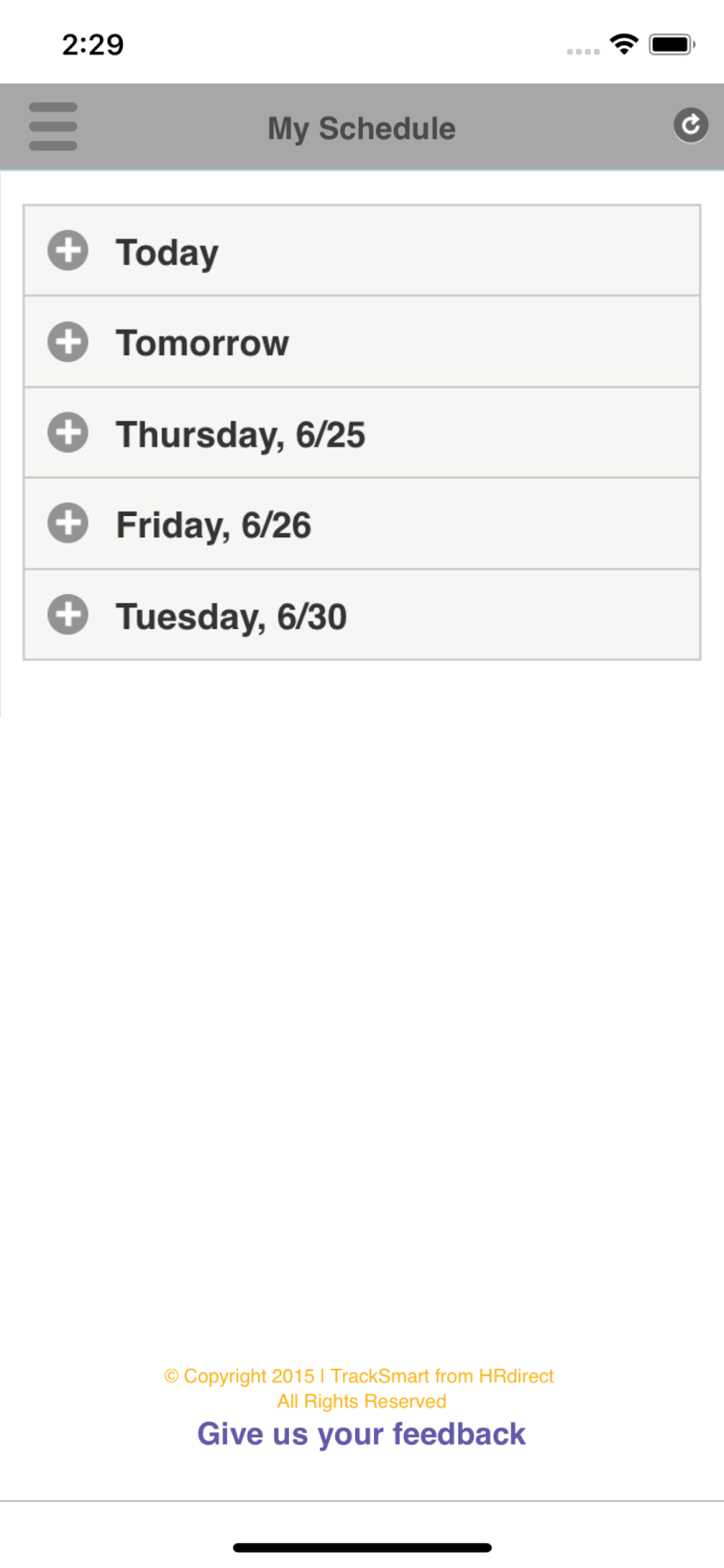Expand the Tomorrow section
Image resolution: width=724 pixels, height=1568 pixels.
coord(362,342)
